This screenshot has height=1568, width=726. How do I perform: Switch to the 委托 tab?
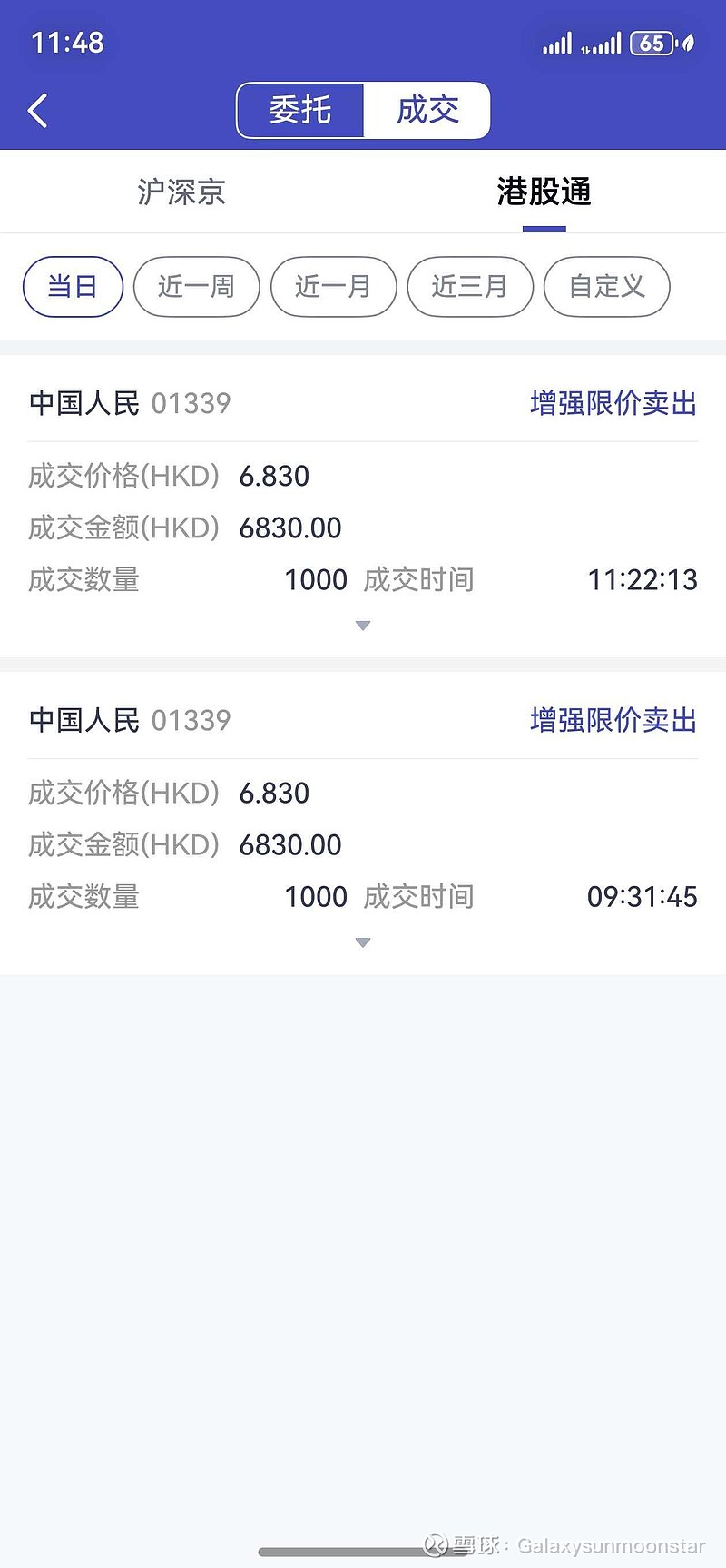pos(299,109)
